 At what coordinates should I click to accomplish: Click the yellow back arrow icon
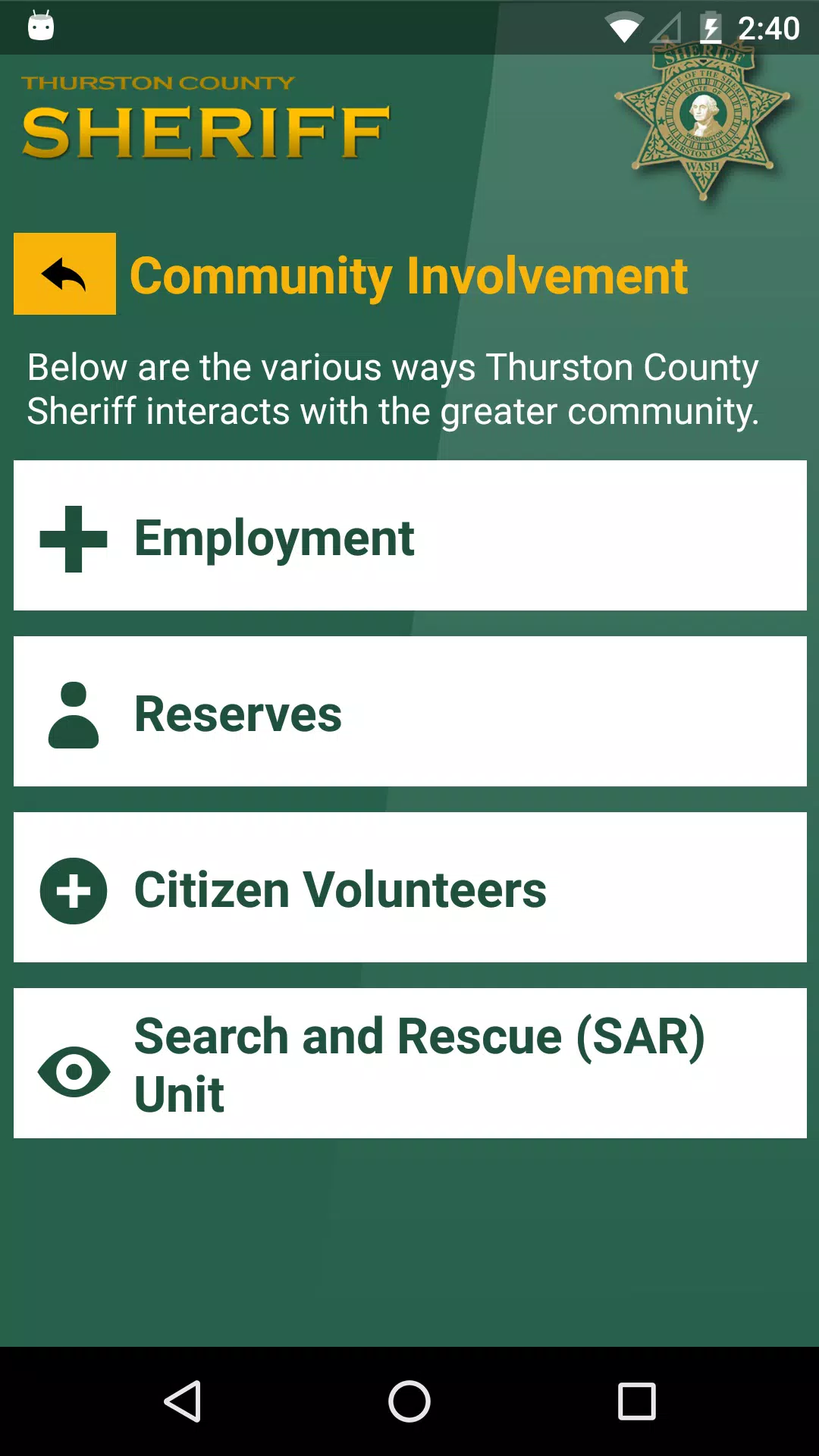coord(64,274)
